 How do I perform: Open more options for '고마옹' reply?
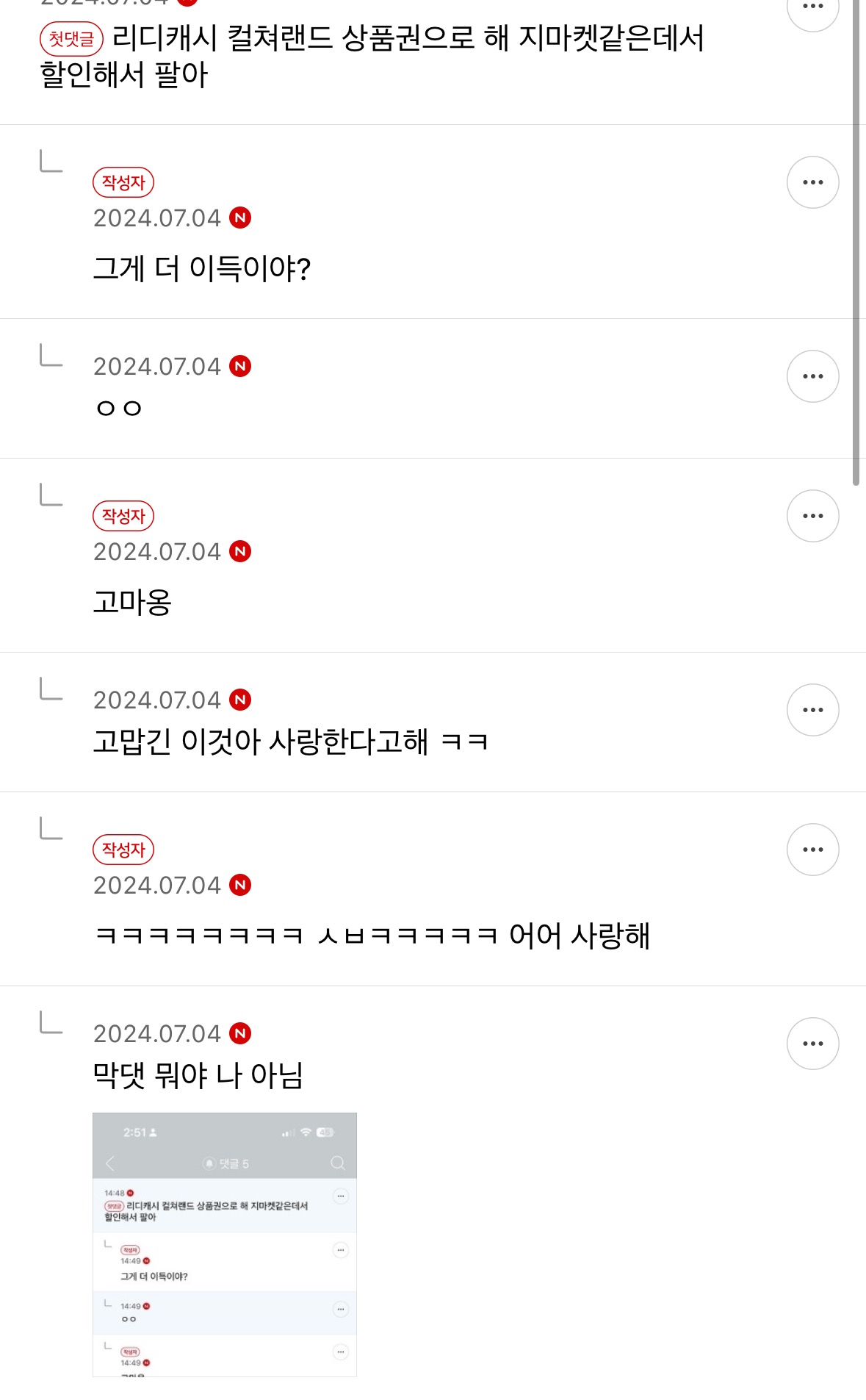812,516
